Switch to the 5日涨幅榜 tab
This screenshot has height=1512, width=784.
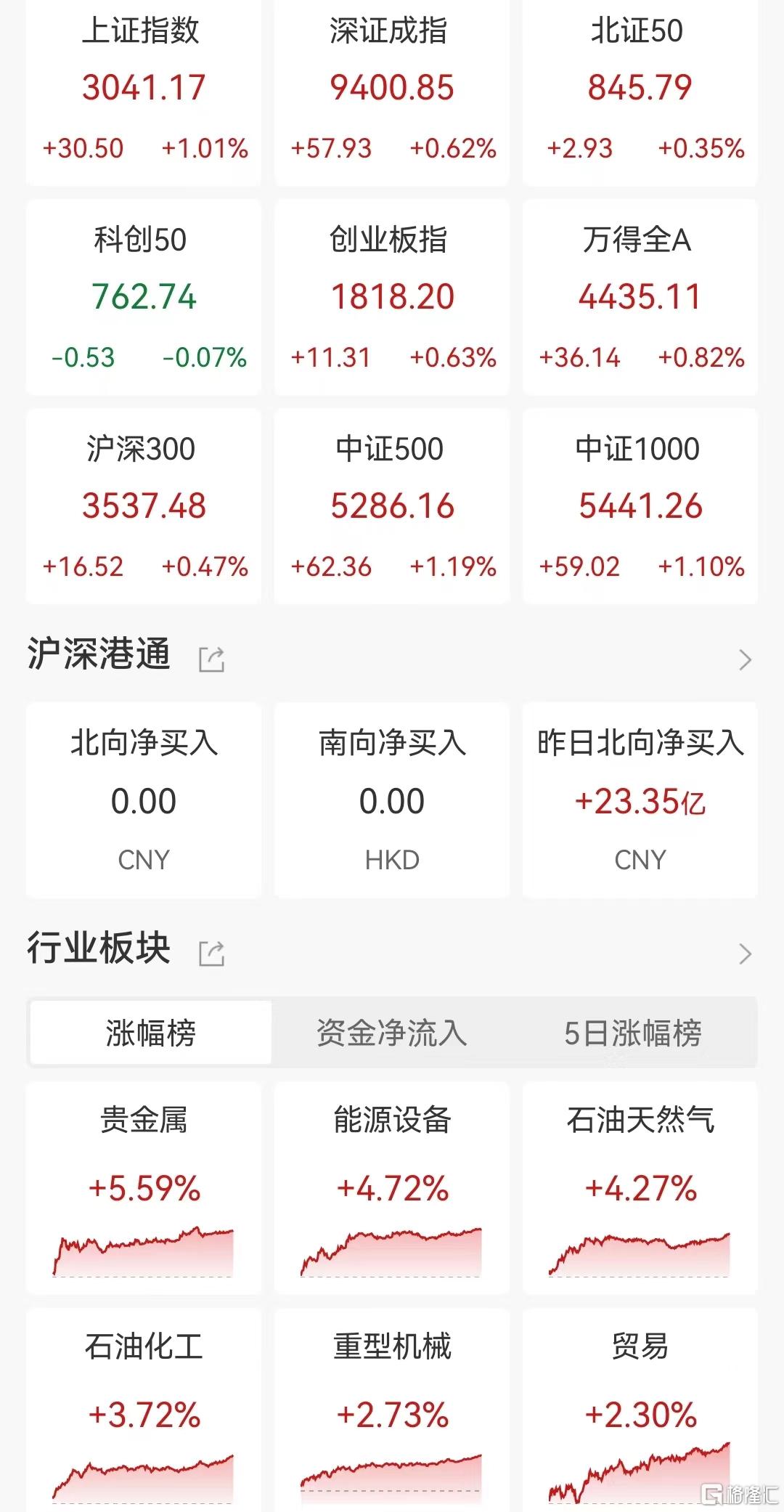tap(633, 1033)
